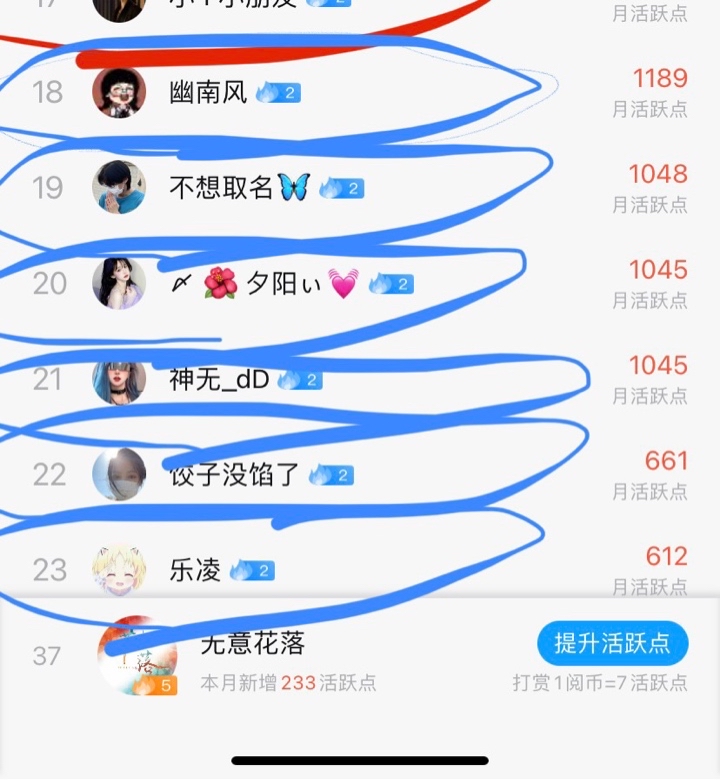Open my own 无意花落 avatar
The image size is (720, 780).
pos(137,655)
